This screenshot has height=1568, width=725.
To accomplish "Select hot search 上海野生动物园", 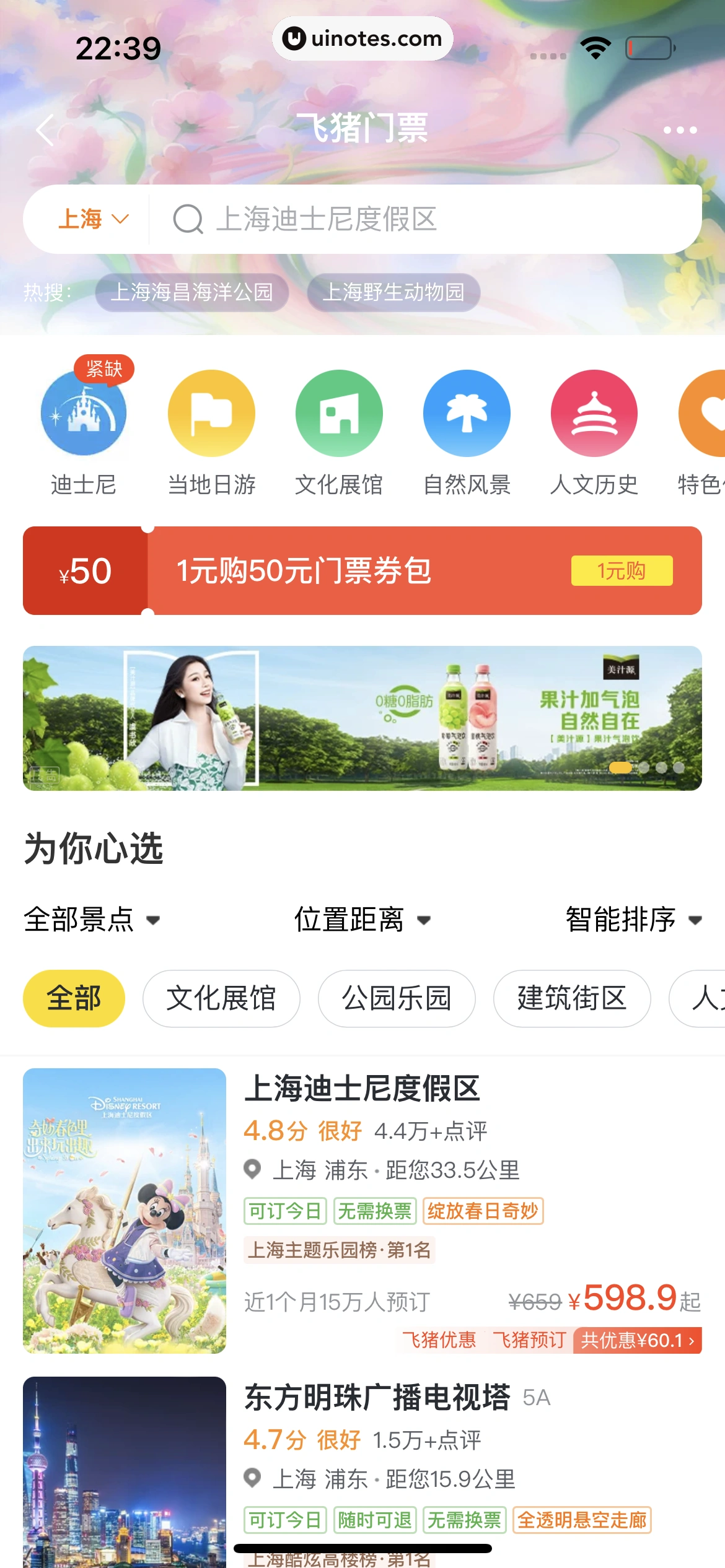I will [393, 292].
